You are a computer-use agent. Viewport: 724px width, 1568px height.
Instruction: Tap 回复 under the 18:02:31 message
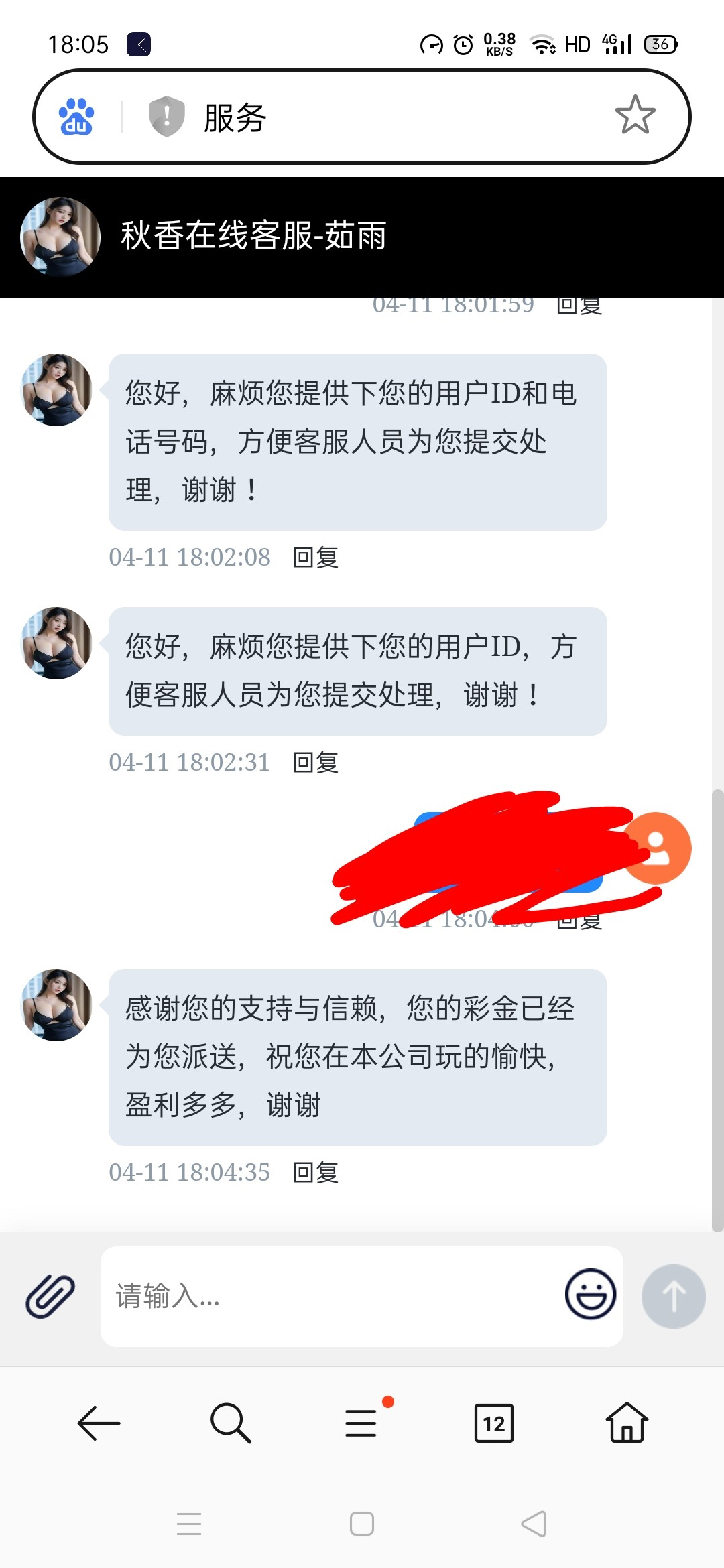tap(316, 762)
